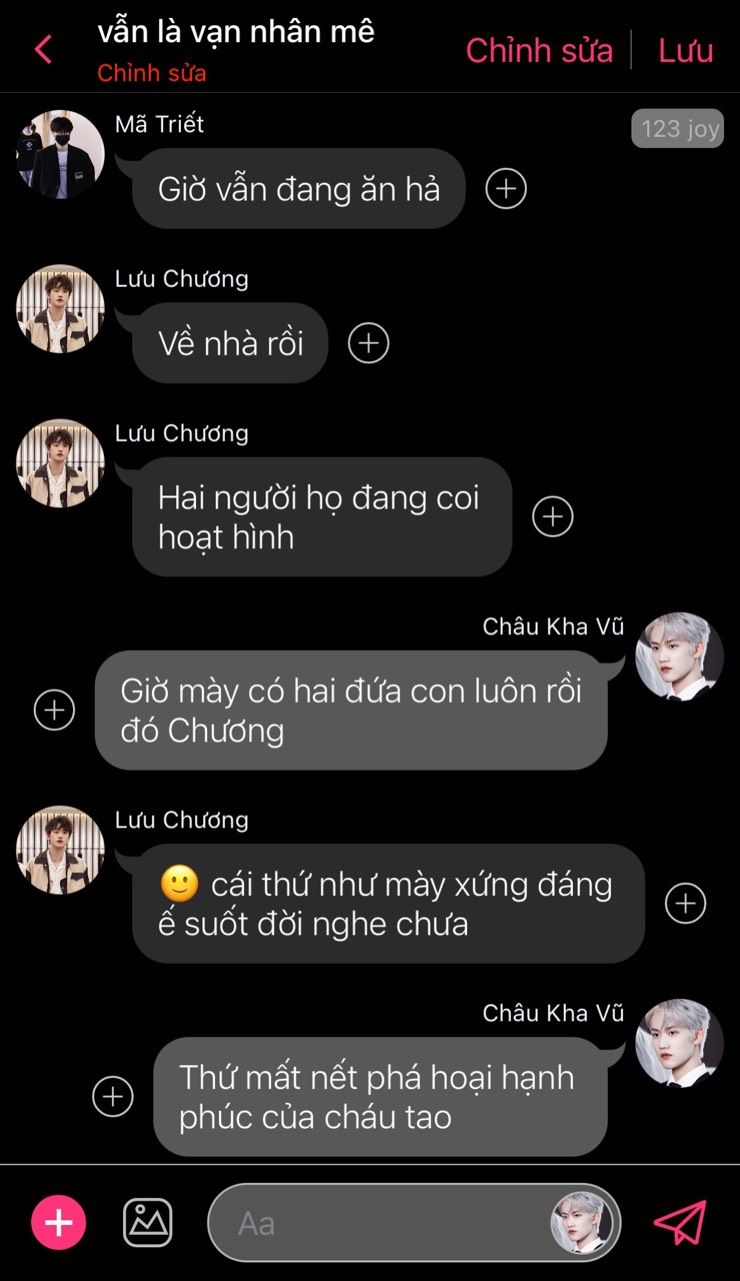This screenshot has width=740, height=1281.
Task: Tap plus icon beside "Về nhà rồi"
Action: 368,343
